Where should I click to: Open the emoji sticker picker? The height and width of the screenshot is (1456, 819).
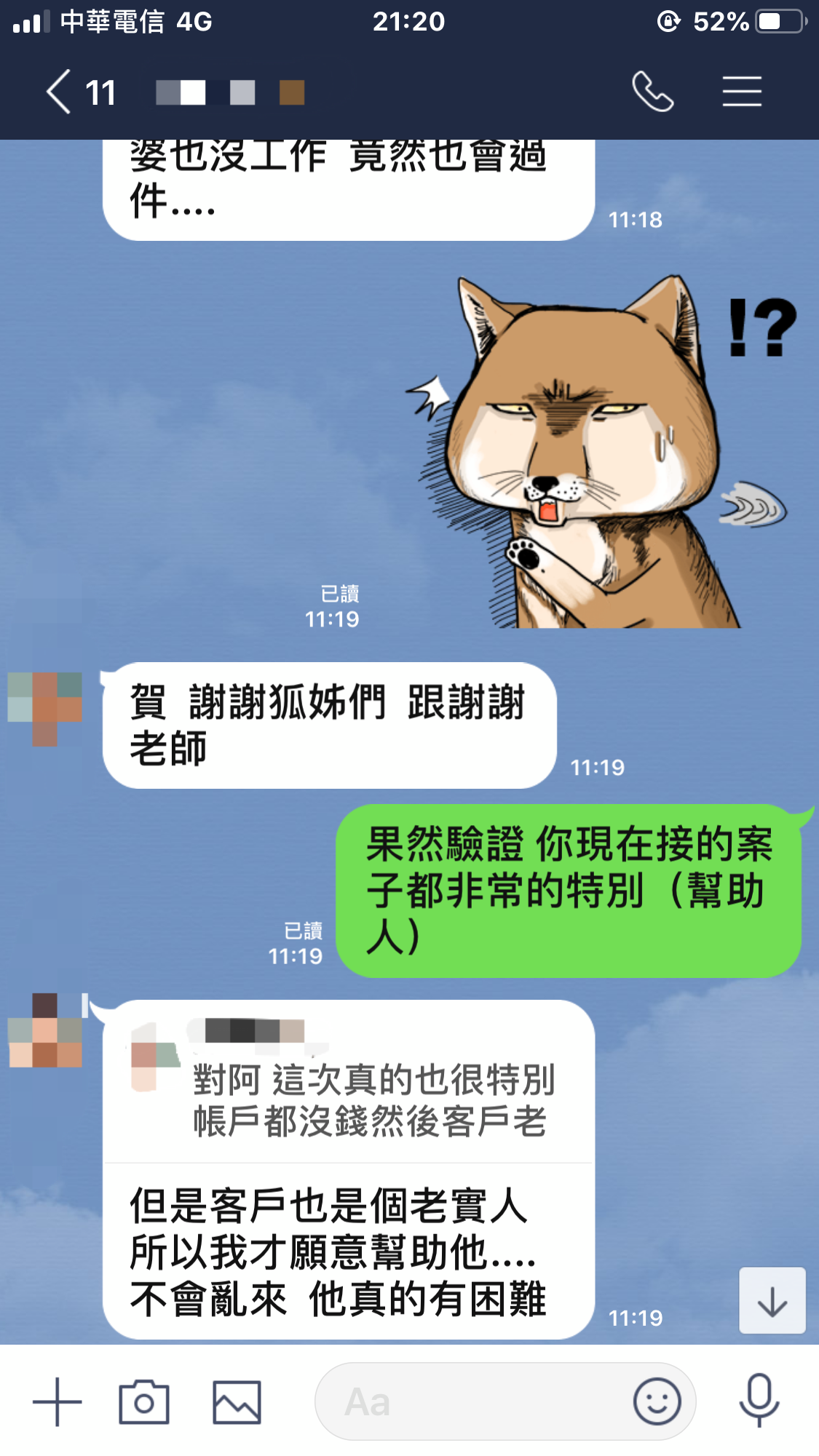(657, 1401)
